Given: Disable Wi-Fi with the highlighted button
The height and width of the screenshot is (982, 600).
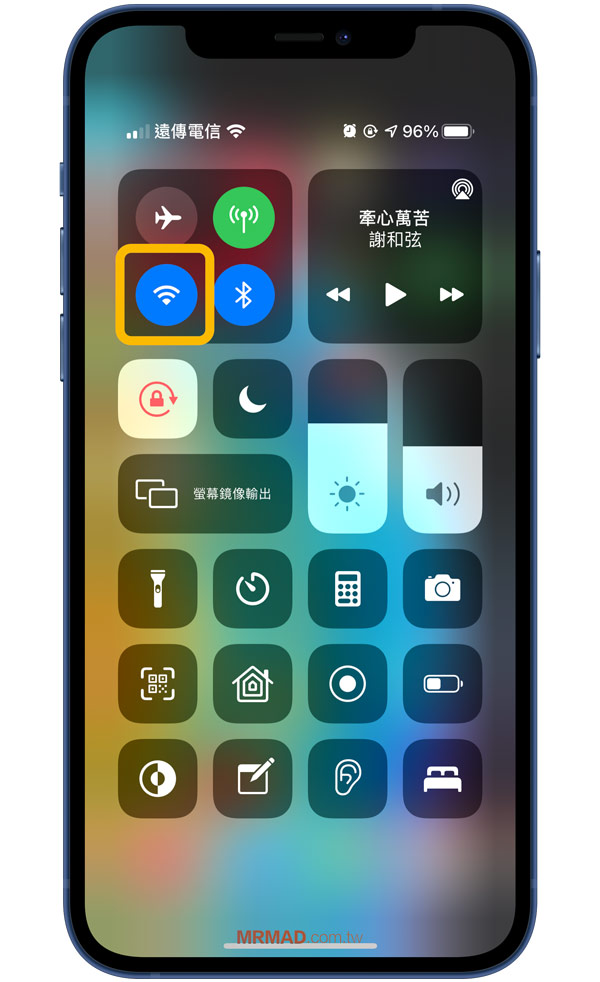Looking at the screenshot, I should (167, 294).
